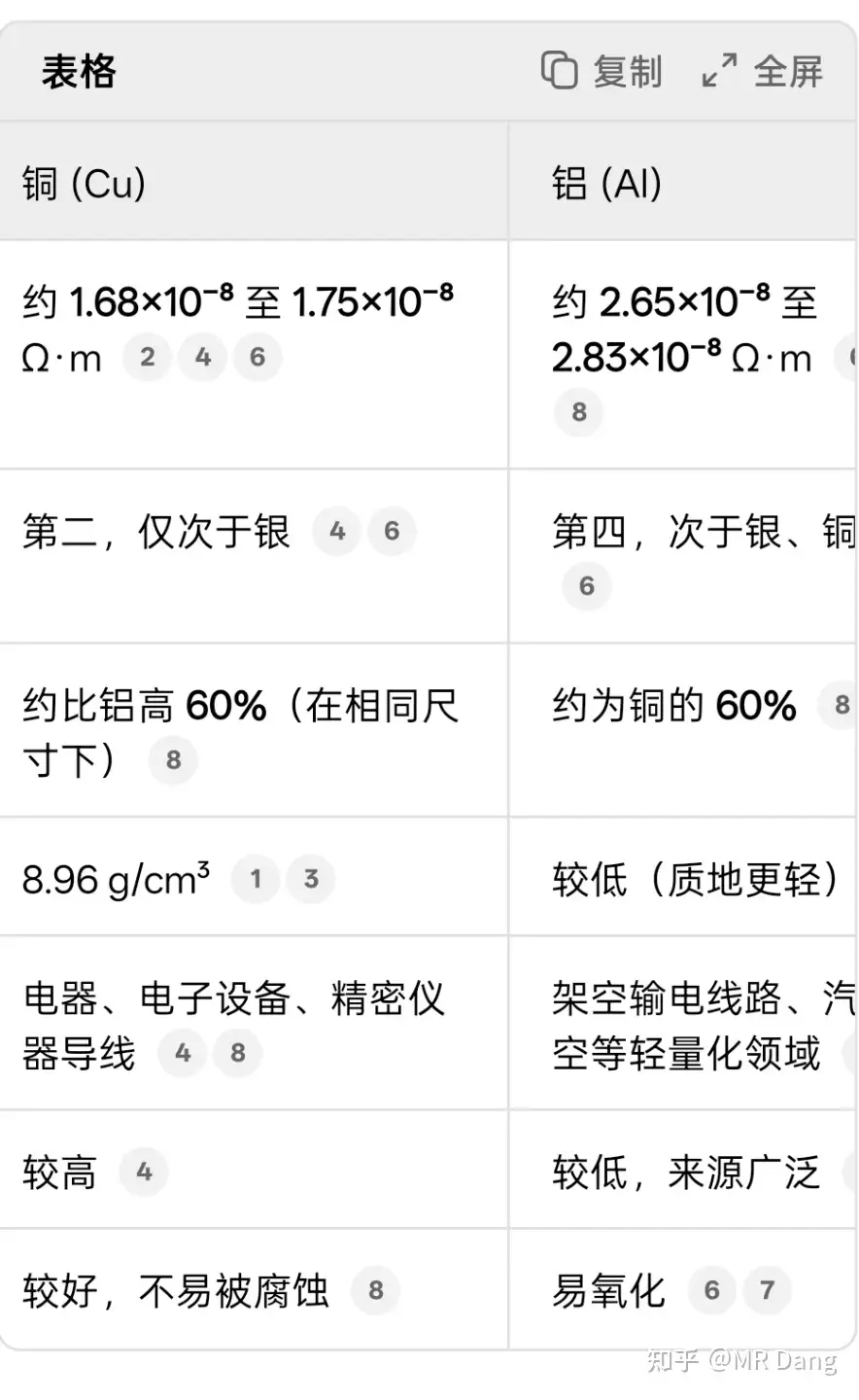This screenshot has width=859, height=1400.
Task: Click citation 4 in the copper resistivity cell
Action: coord(202,358)
